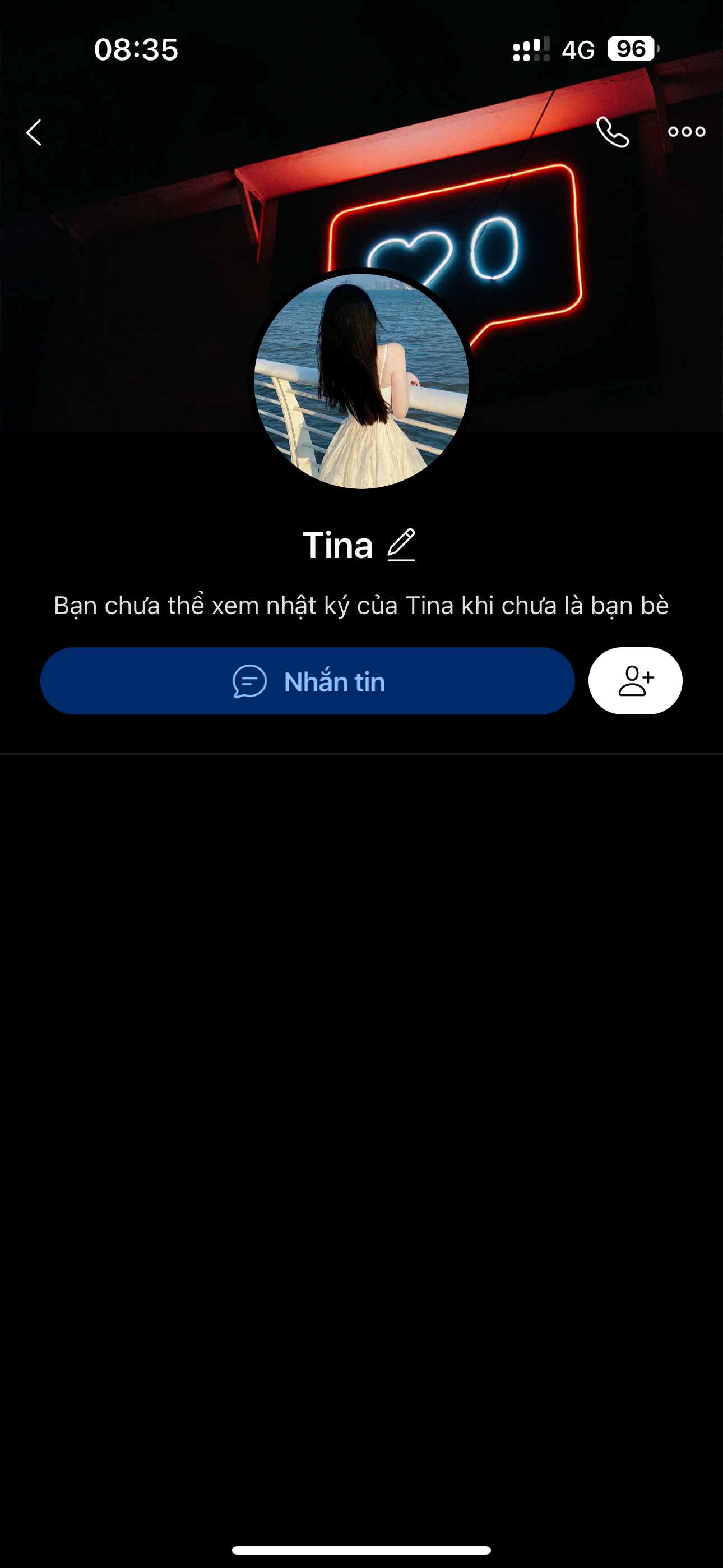This screenshot has height=1568, width=723.
Task: View Tina's profile picture
Action: coord(361,381)
